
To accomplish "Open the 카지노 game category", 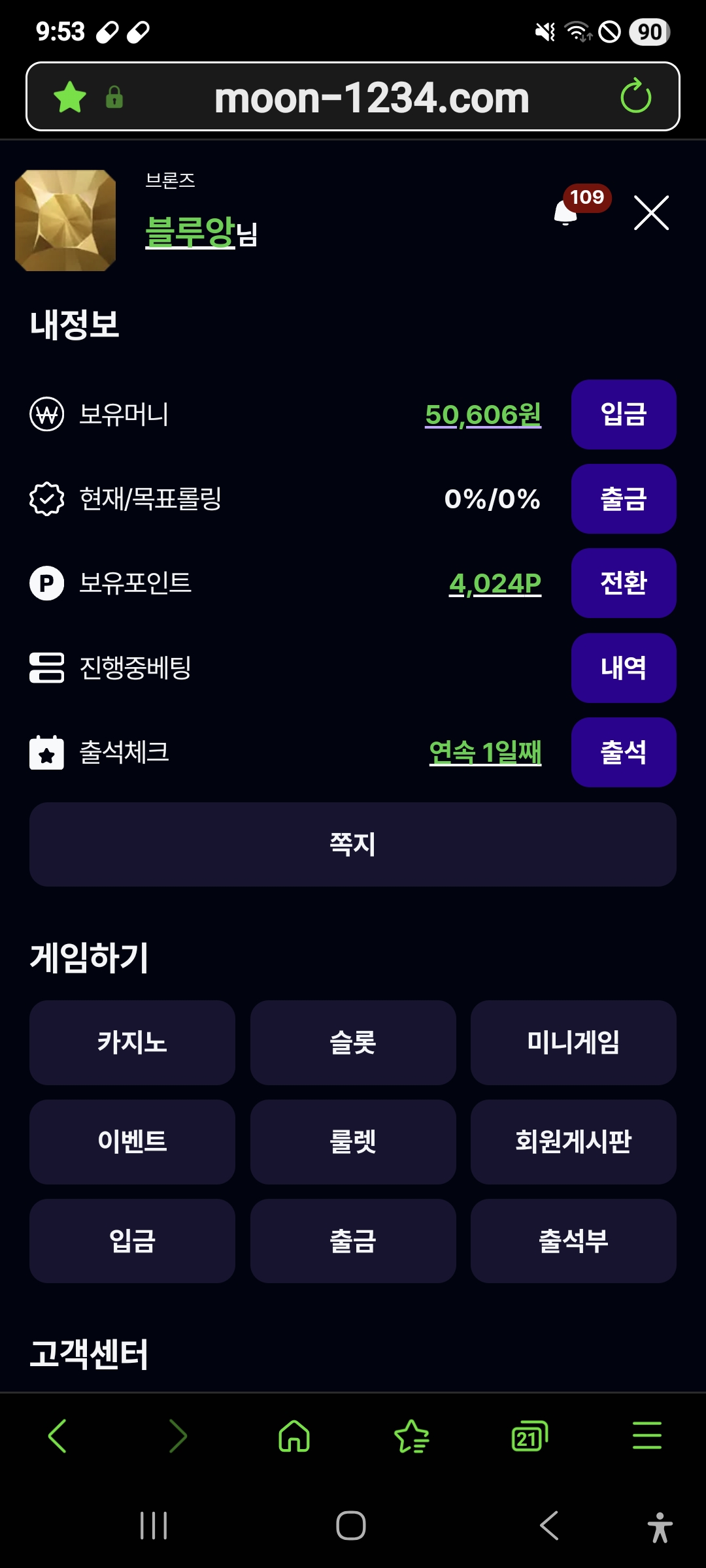I will pos(132,1042).
